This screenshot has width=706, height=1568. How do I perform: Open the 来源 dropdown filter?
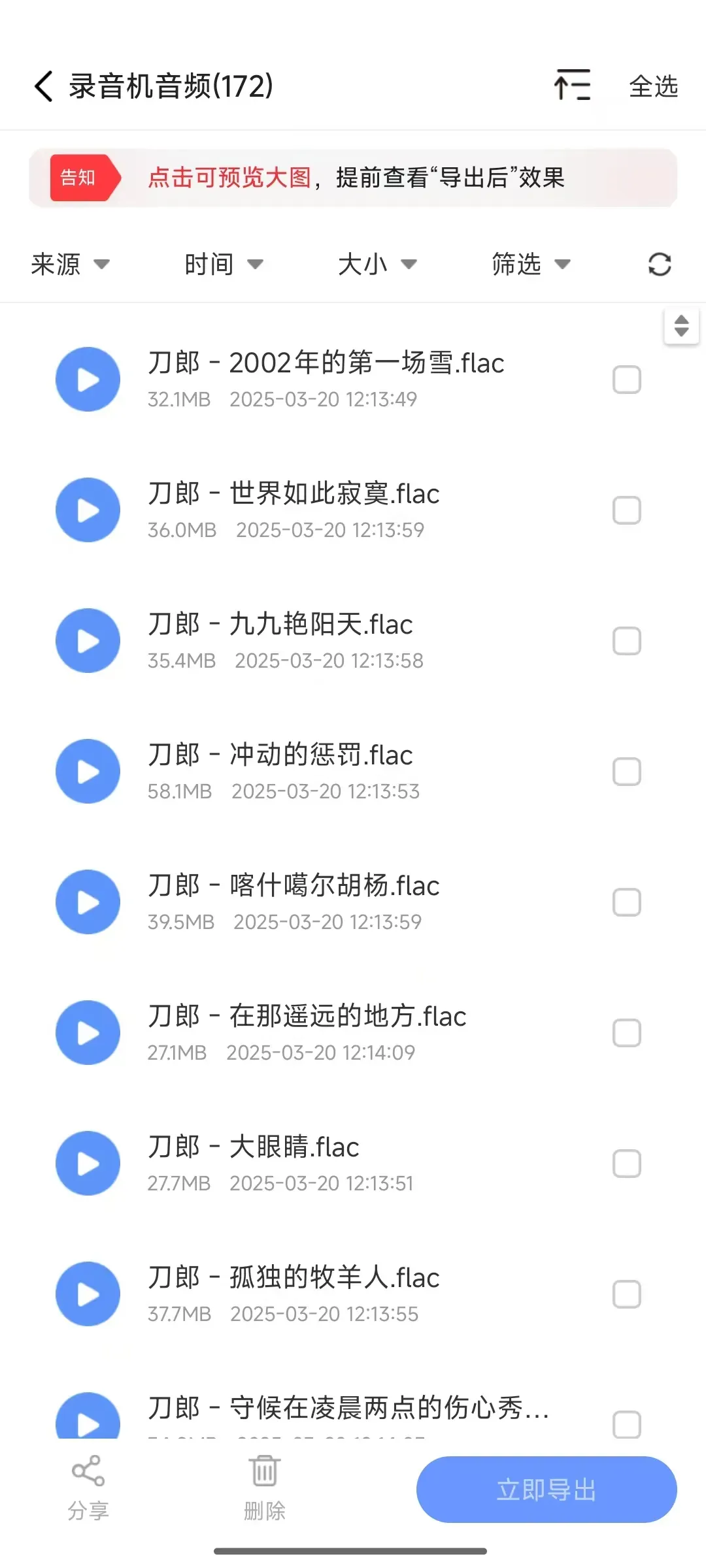(70, 265)
